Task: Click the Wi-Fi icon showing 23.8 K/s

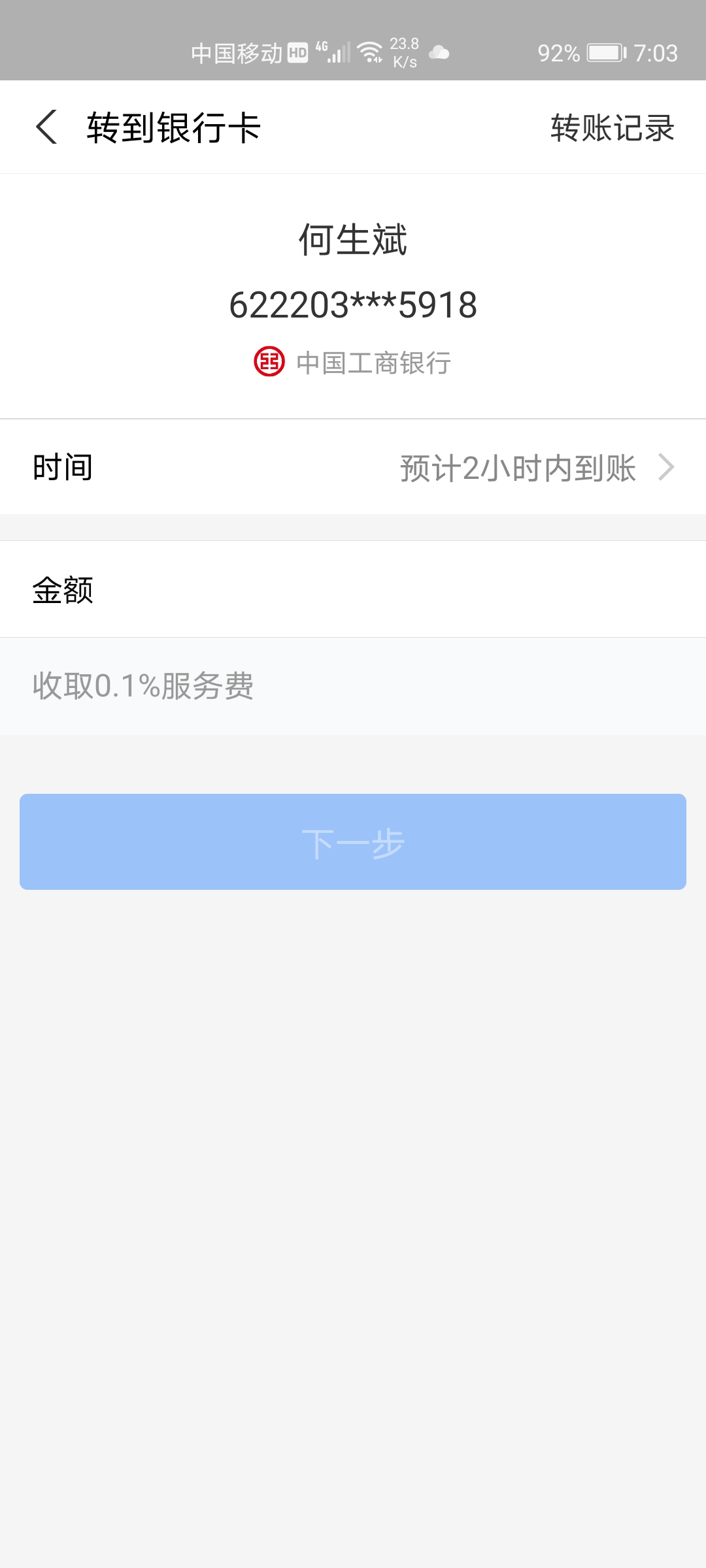Action: point(371,54)
